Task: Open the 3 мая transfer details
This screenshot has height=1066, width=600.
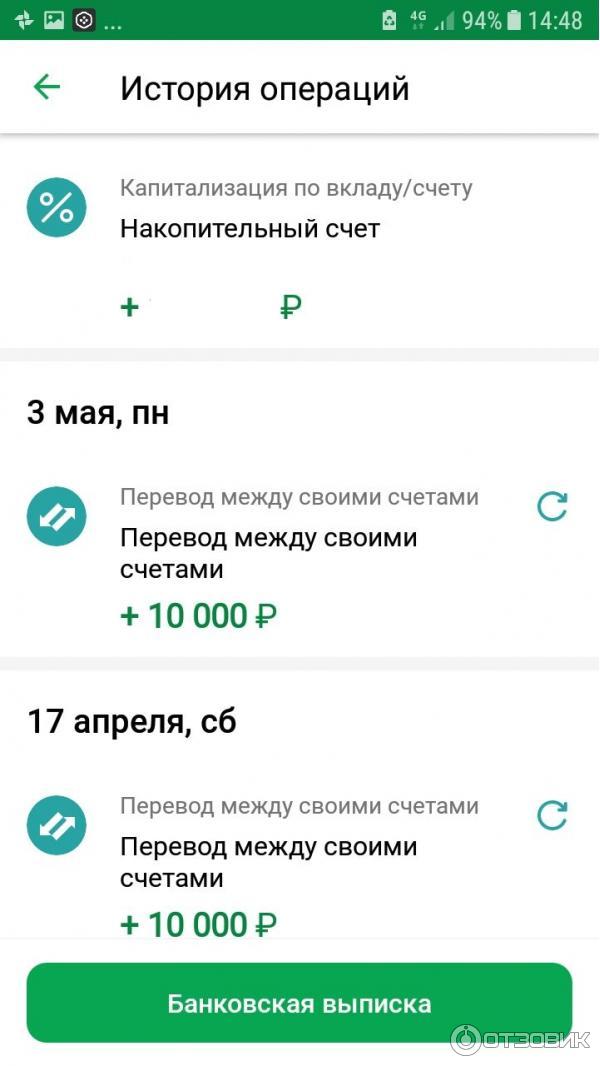Action: (268, 554)
